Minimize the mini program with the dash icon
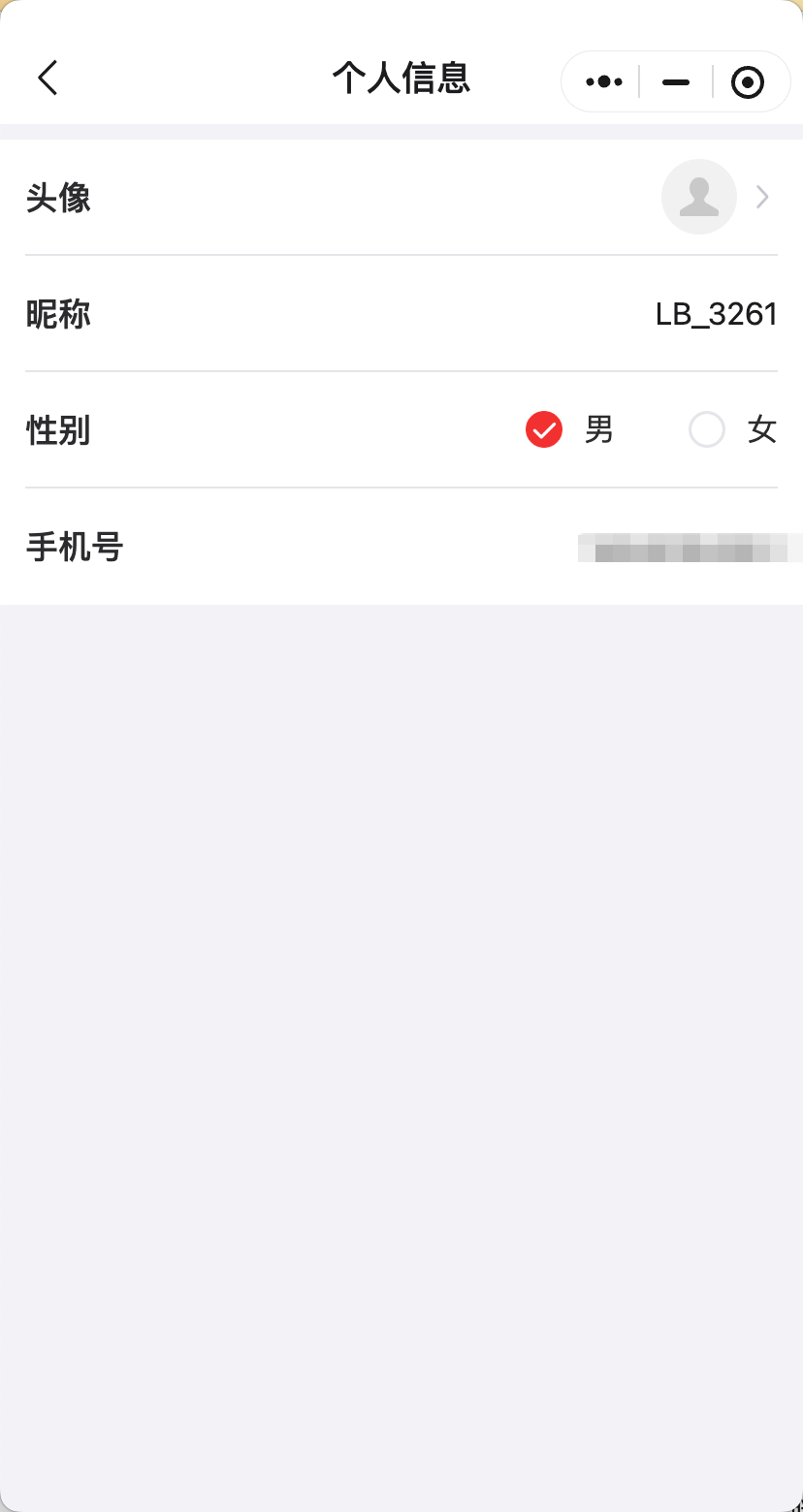Screen dimensions: 803x1512 pyautogui.click(x=676, y=82)
